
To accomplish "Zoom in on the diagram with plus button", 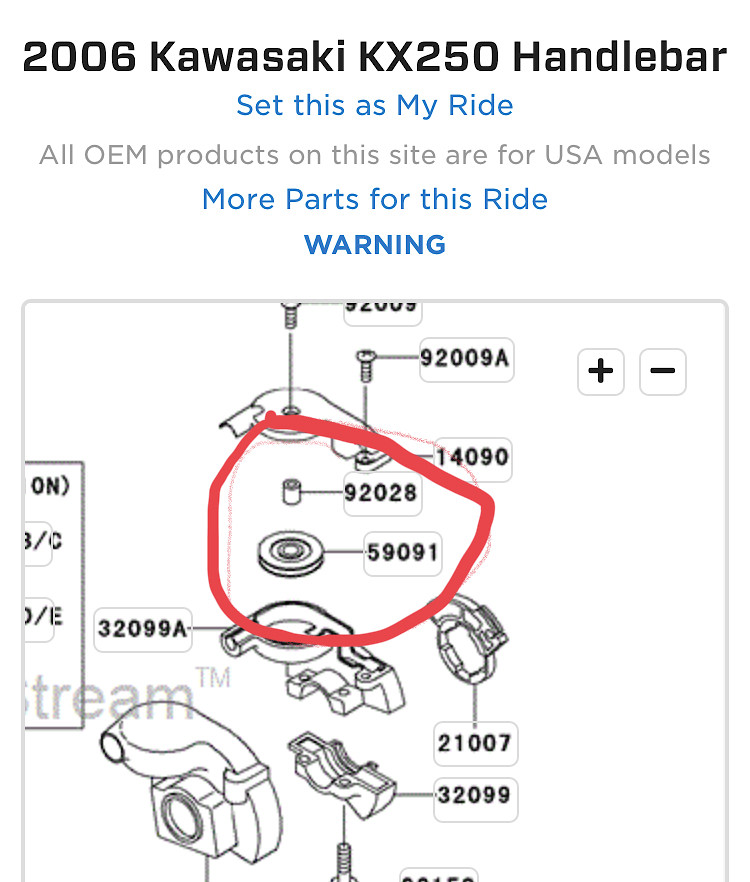I will (601, 372).
